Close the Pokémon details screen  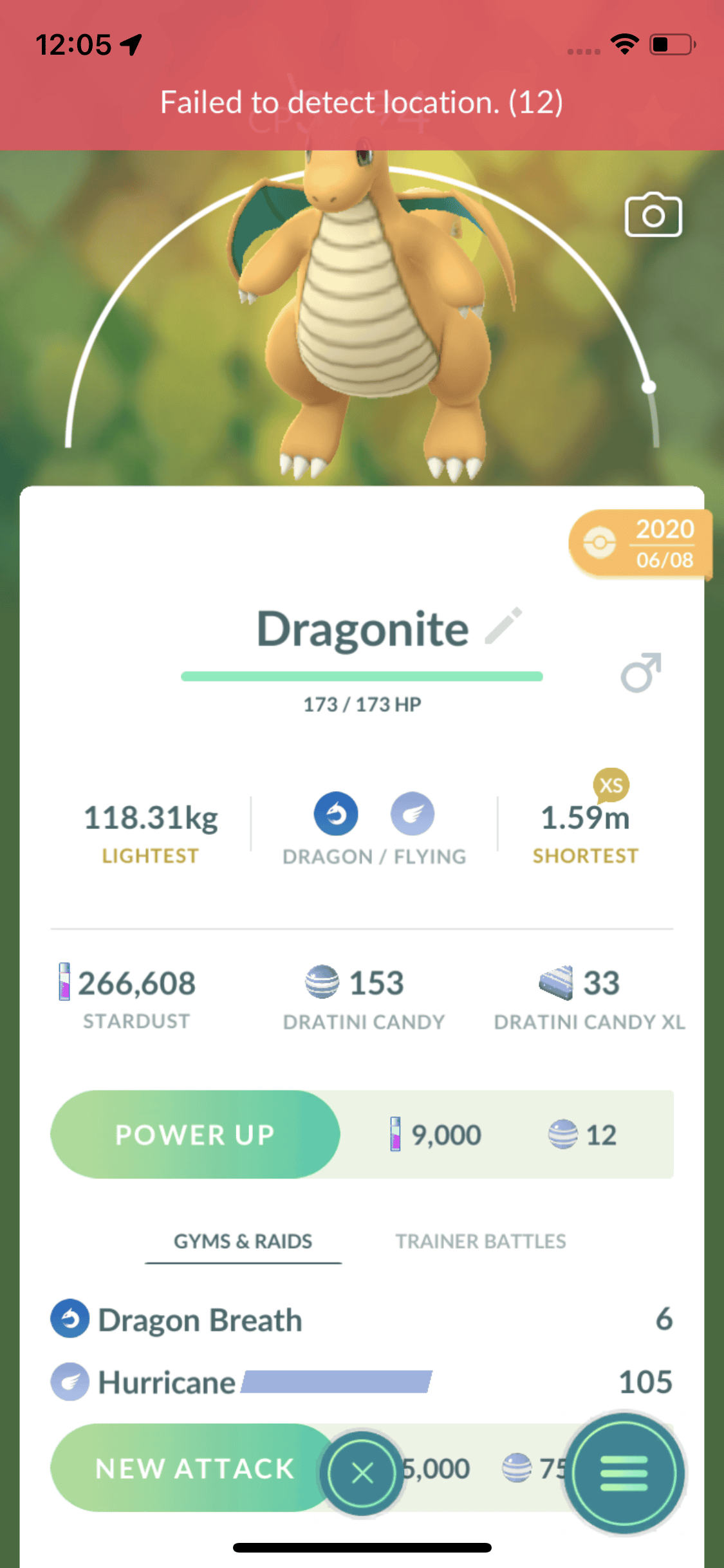click(x=362, y=1473)
